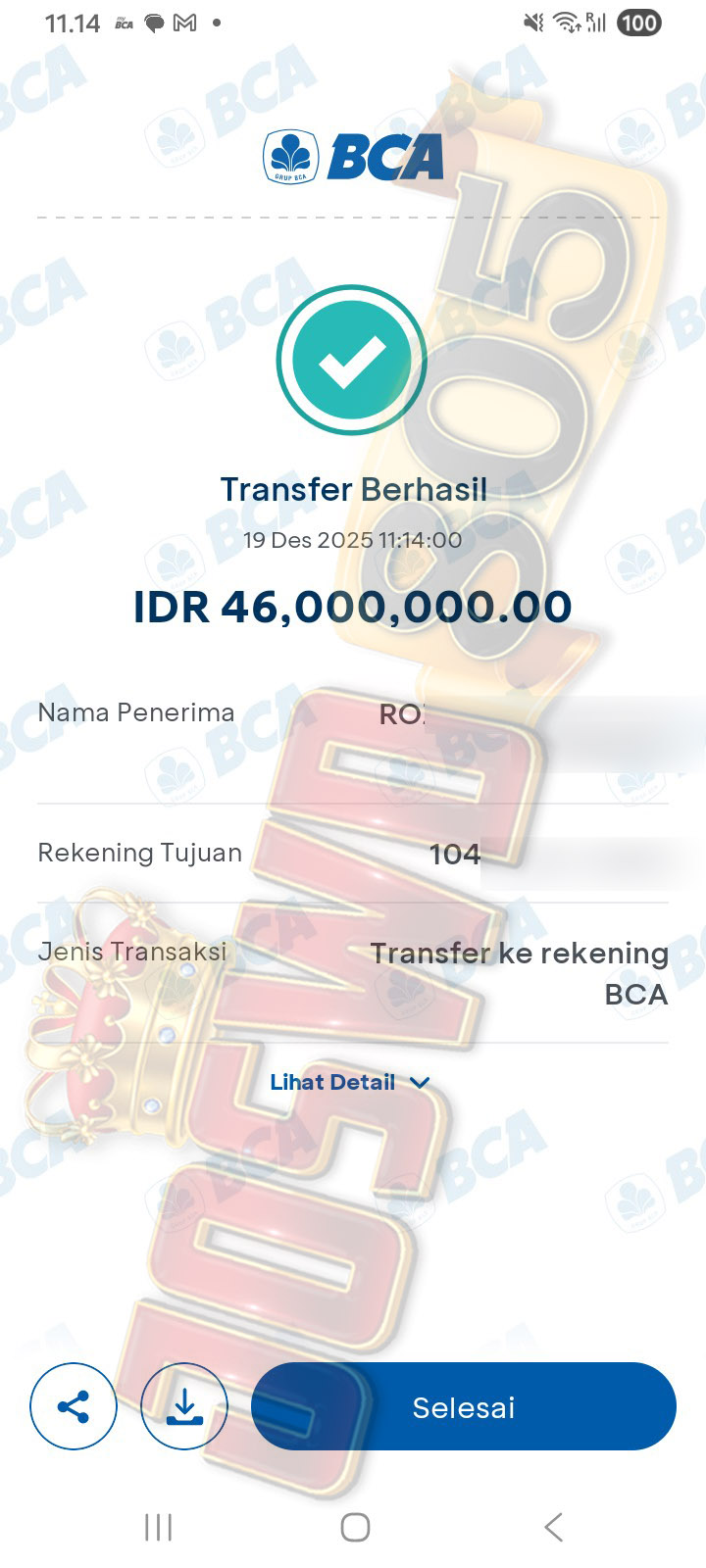Share the transfer receipt
Image resolution: width=706 pixels, height=1568 pixels.
[74, 1406]
